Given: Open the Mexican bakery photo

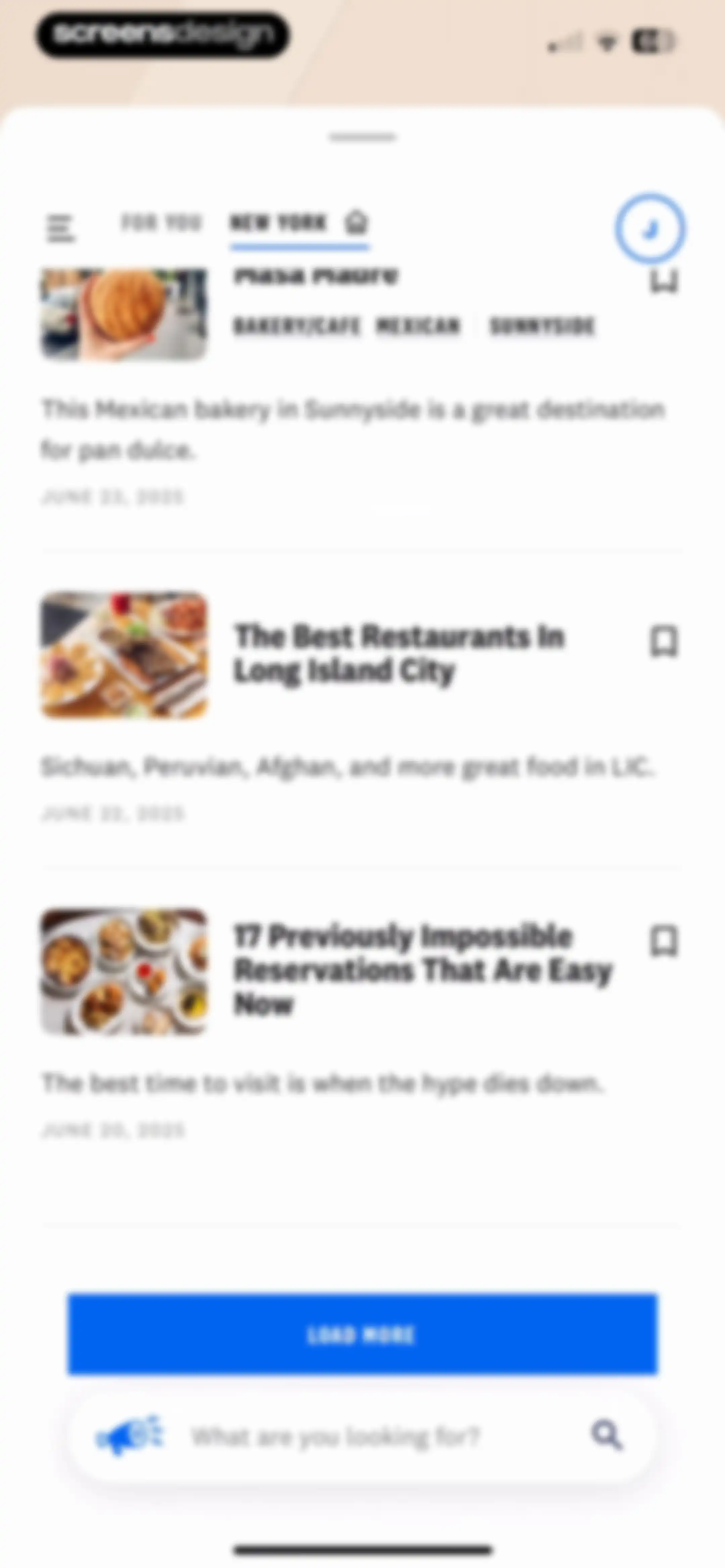Looking at the screenshot, I should [x=124, y=314].
